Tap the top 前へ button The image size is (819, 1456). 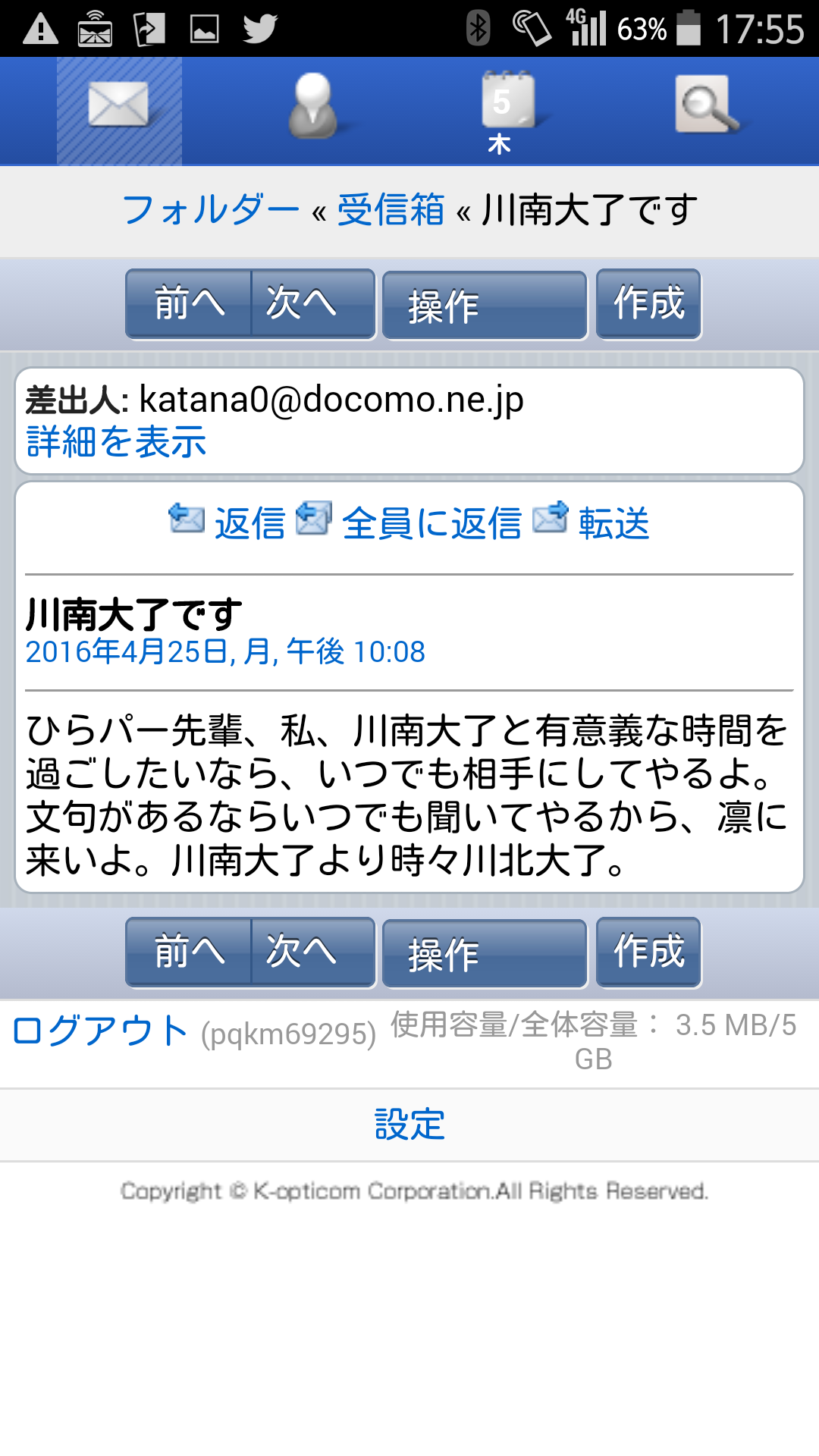pos(190,304)
